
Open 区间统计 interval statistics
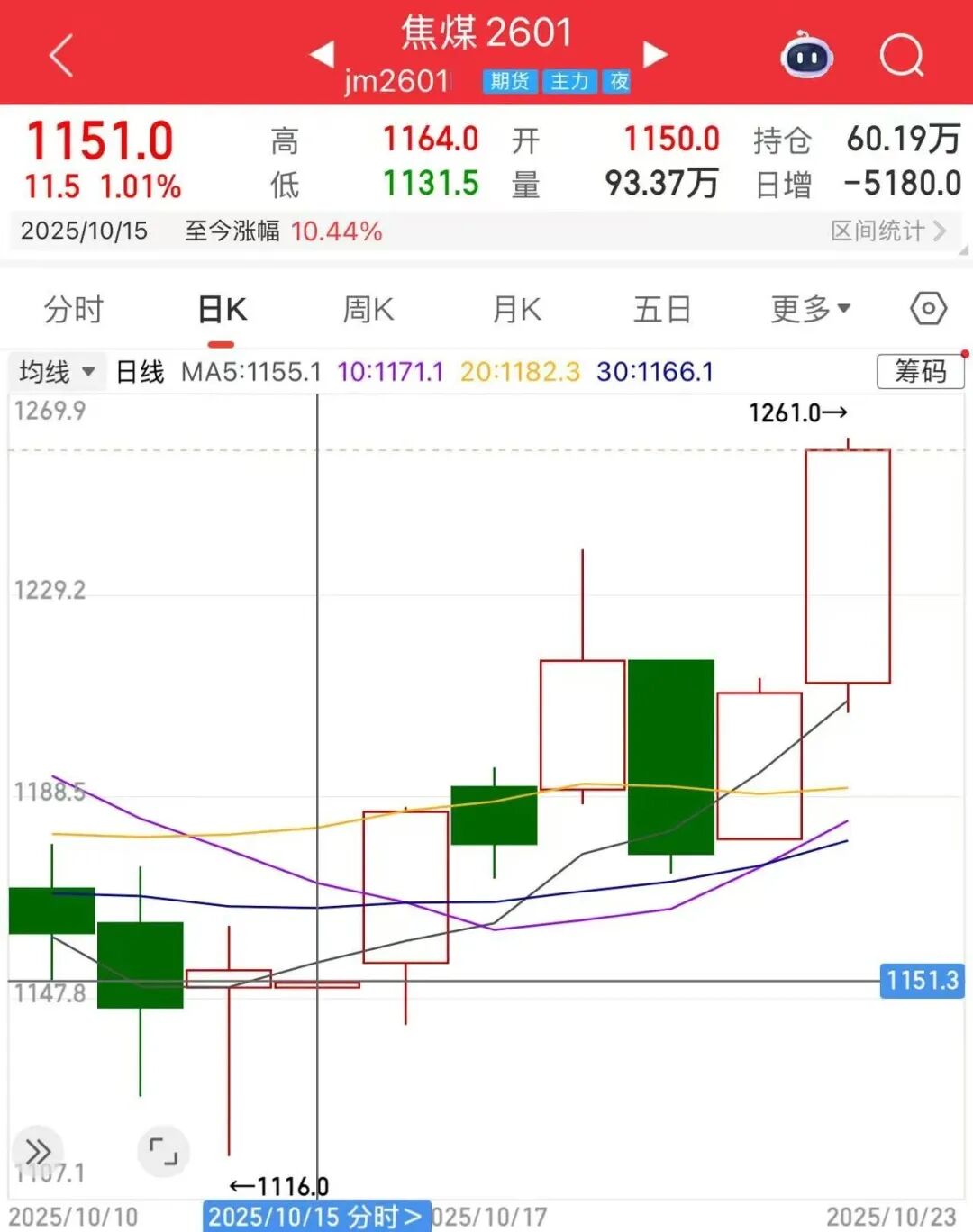pos(887,231)
